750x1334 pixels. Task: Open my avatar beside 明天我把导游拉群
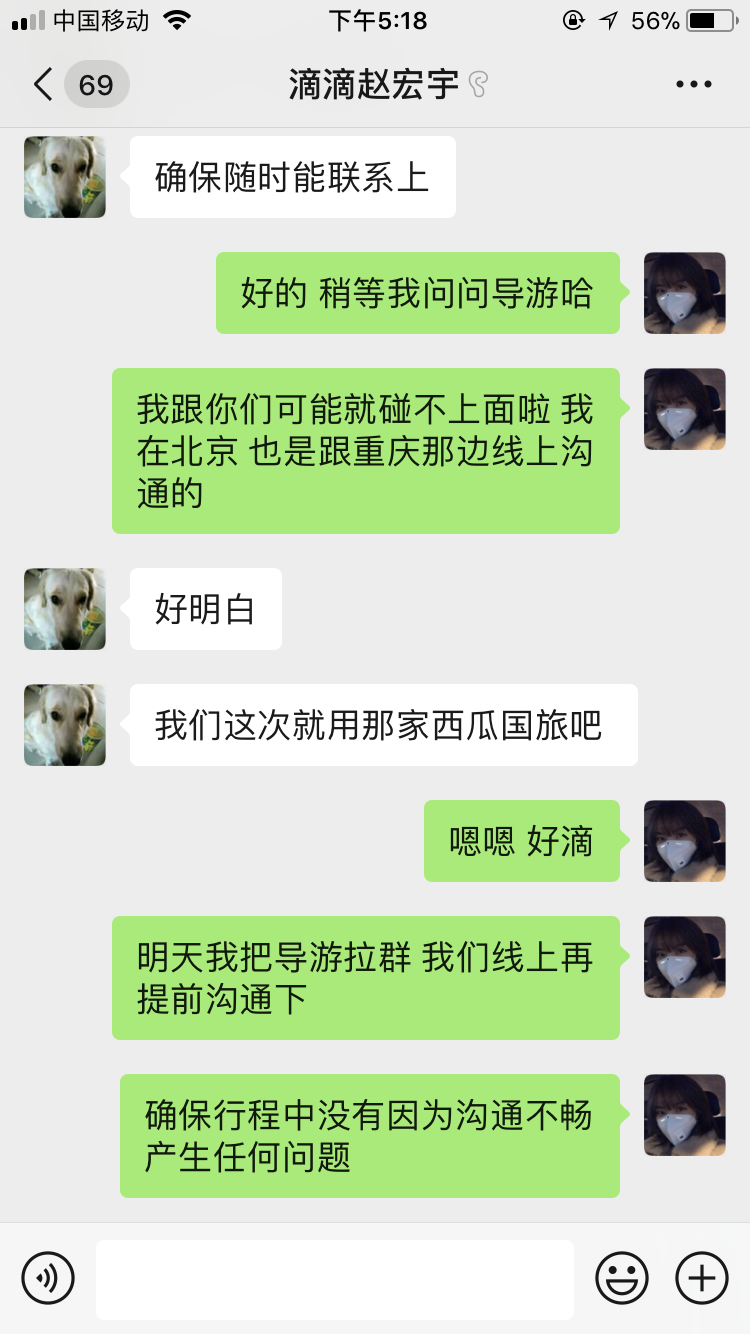[685, 957]
